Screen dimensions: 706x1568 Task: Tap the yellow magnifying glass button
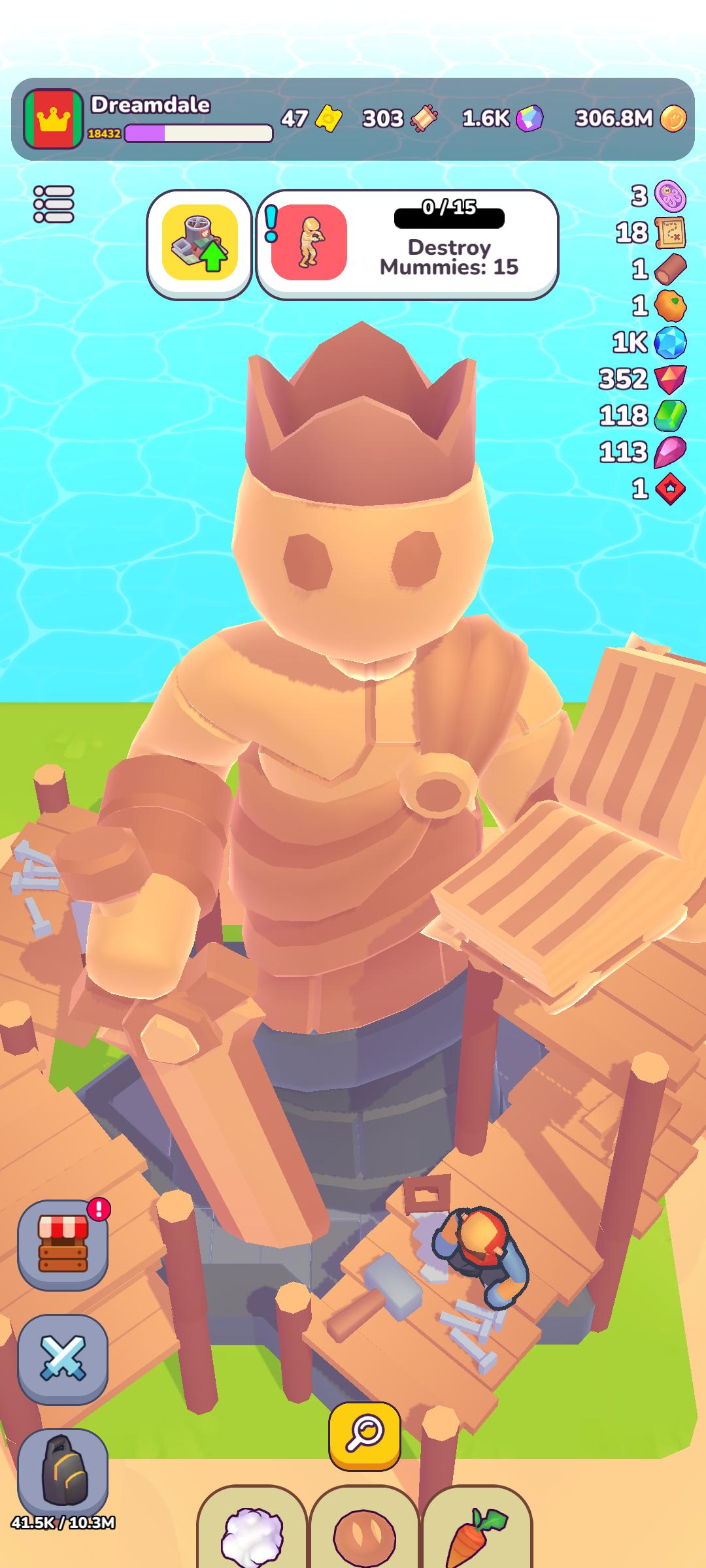pos(365,1434)
